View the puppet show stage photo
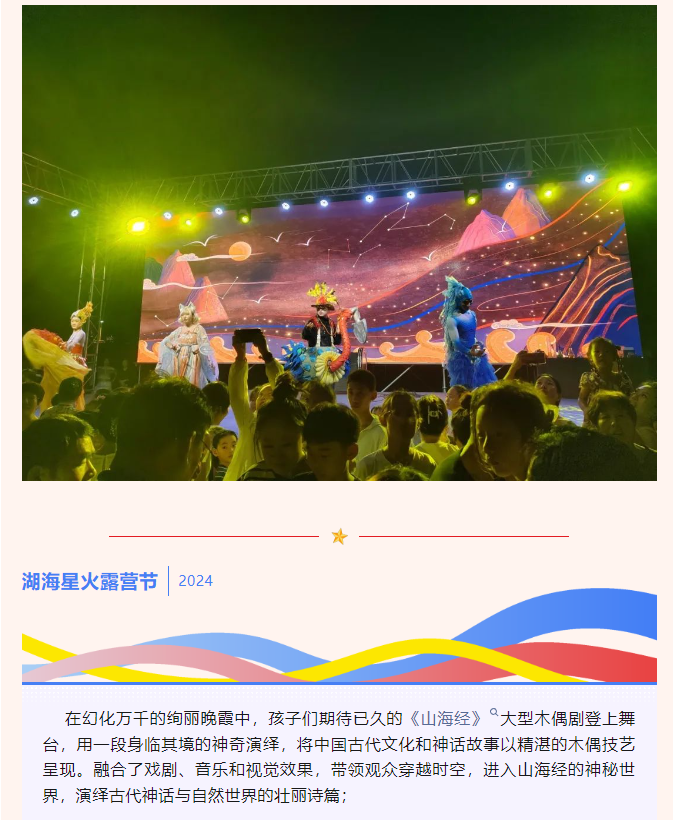Screen dimensions: 673x820 (x=339, y=243)
